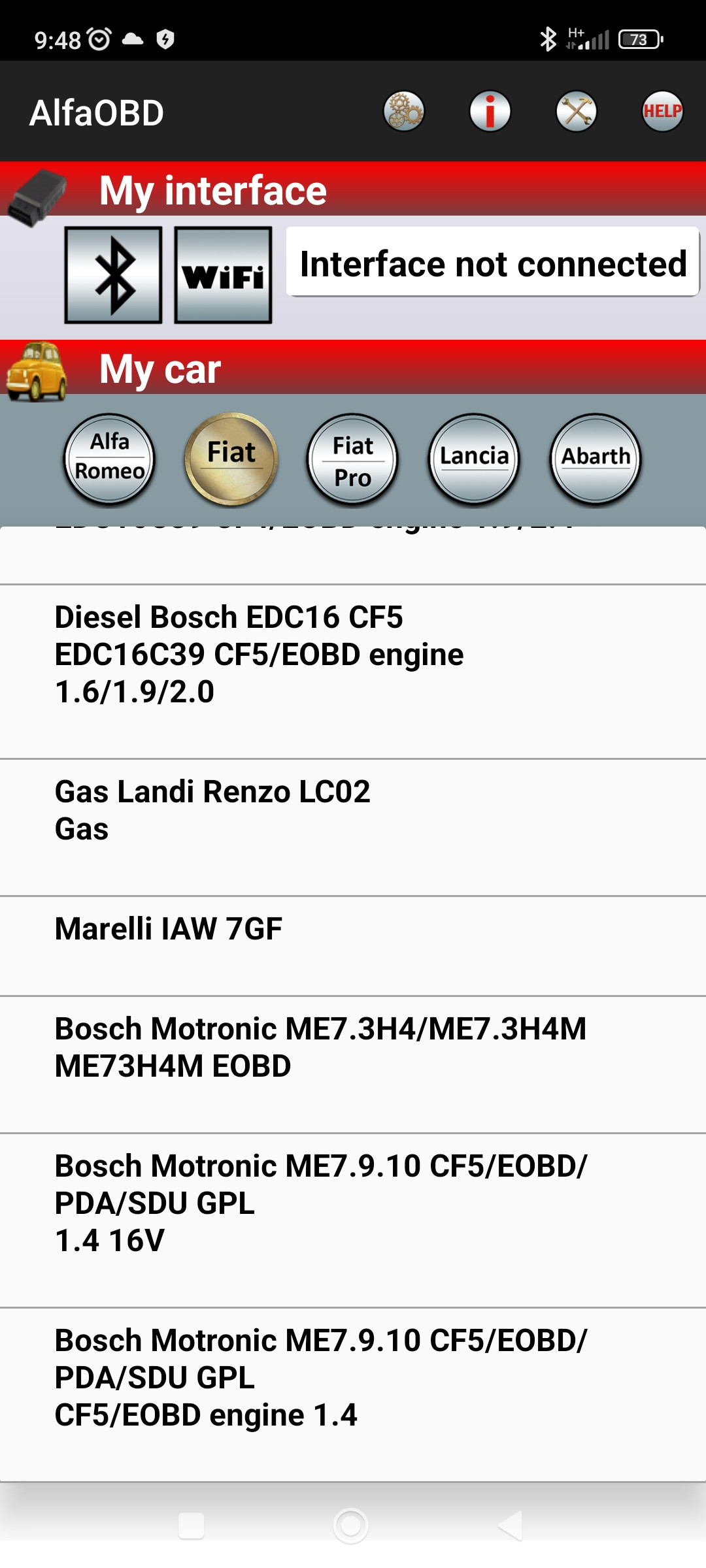Select Marelli IAW 7GF
706x1568 pixels.
pyautogui.click(x=353, y=945)
